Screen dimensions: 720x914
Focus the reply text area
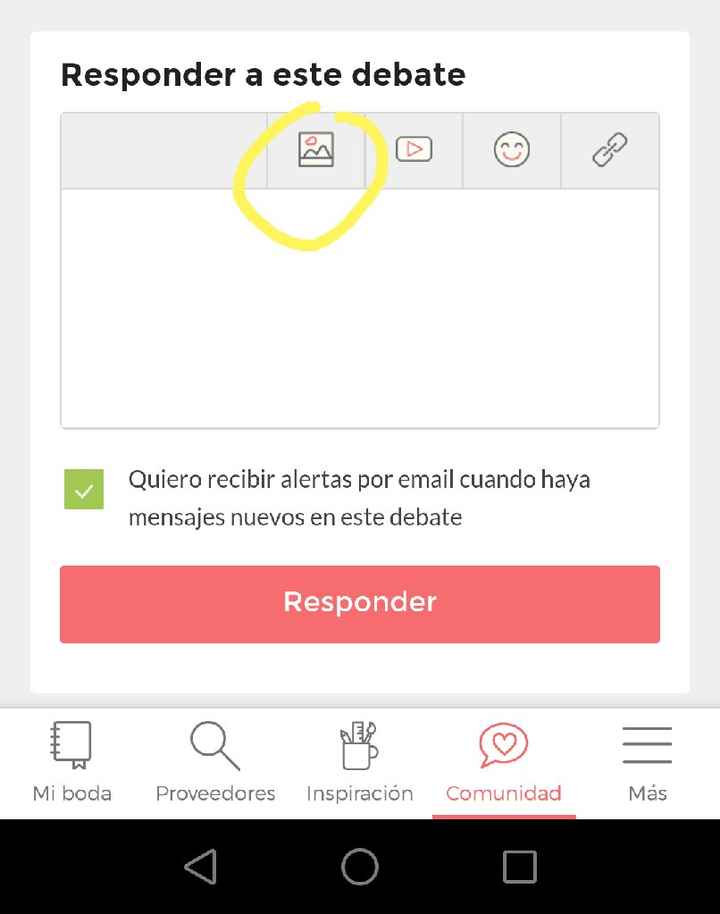[x=360, y=308]
